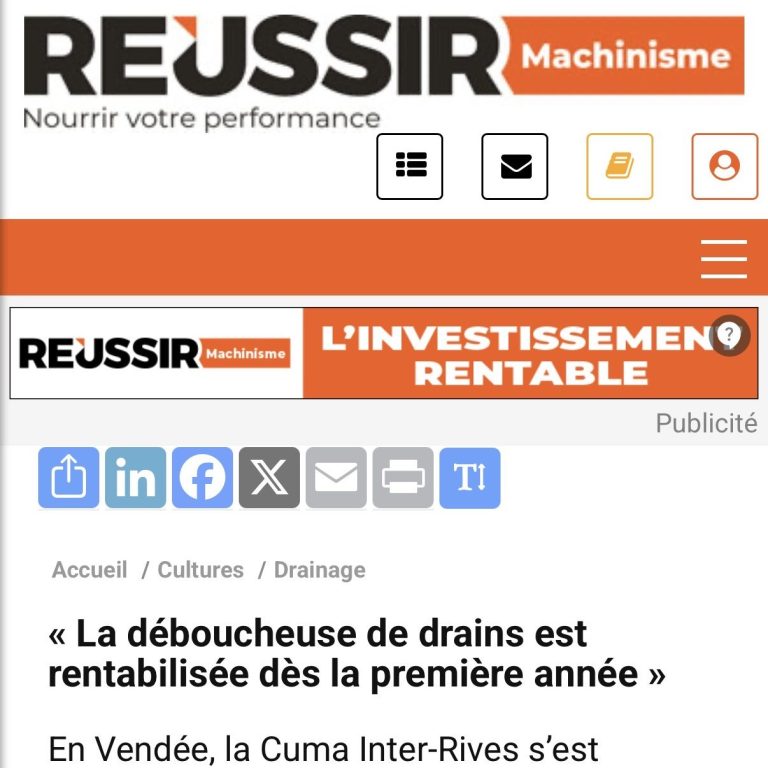Share the article on LinkedIn
The height and width of the screenshot is (768, 768).
pyautogui.click(x=136, y=478)
